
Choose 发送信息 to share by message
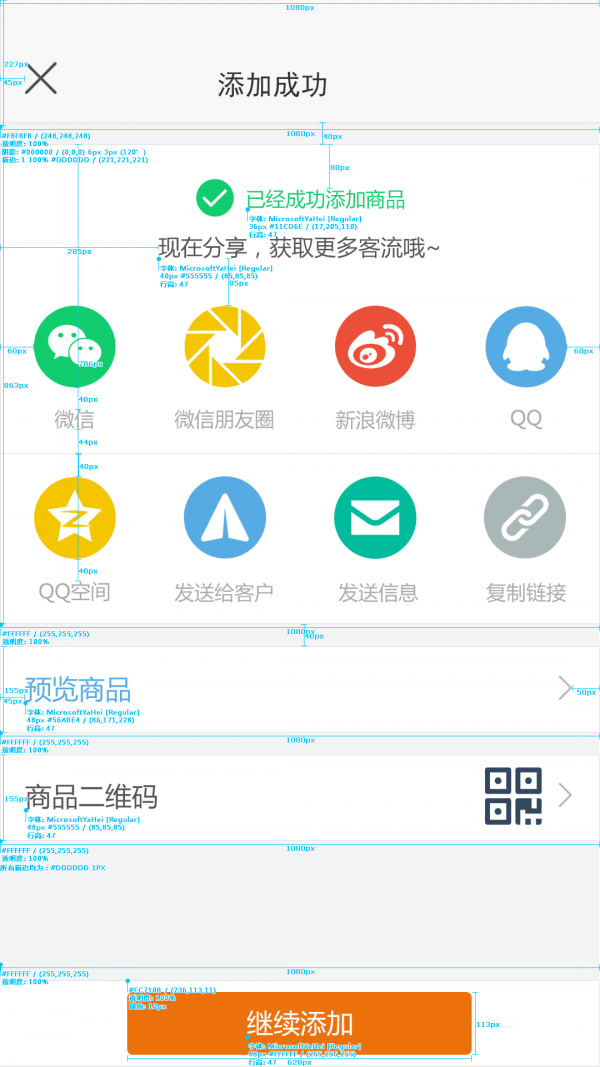tap(376, 518)
